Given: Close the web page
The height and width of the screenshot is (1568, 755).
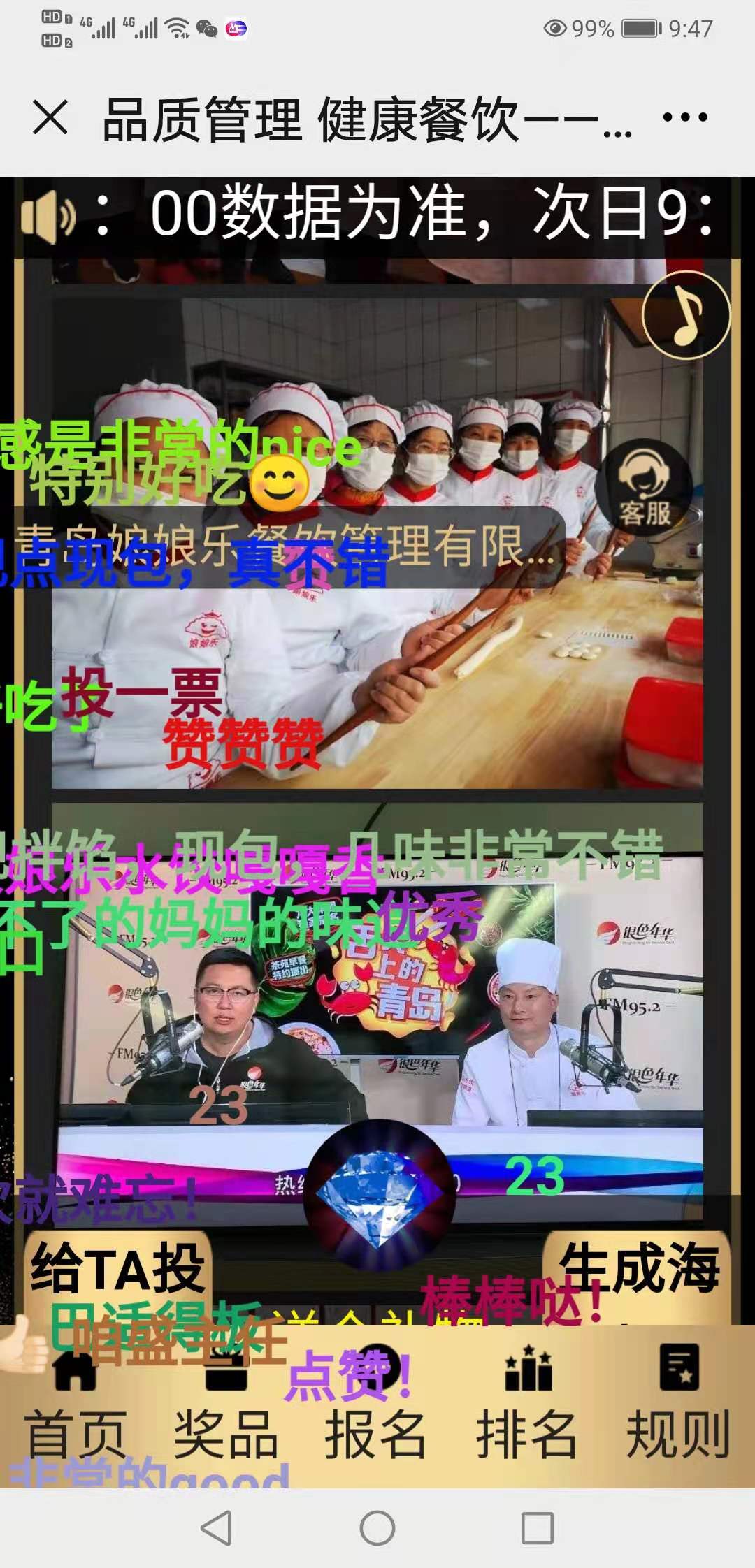Looking at the screenshot, I should (50, 117).
